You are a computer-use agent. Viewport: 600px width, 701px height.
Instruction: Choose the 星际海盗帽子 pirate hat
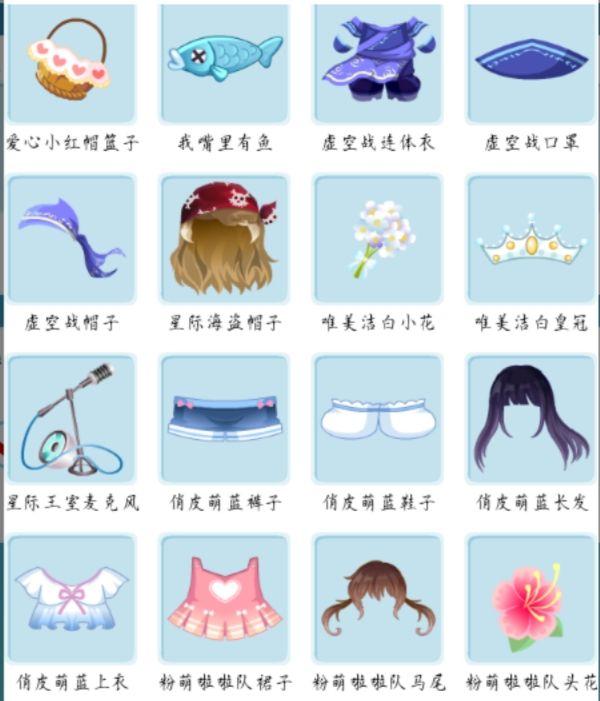point(224,240)
